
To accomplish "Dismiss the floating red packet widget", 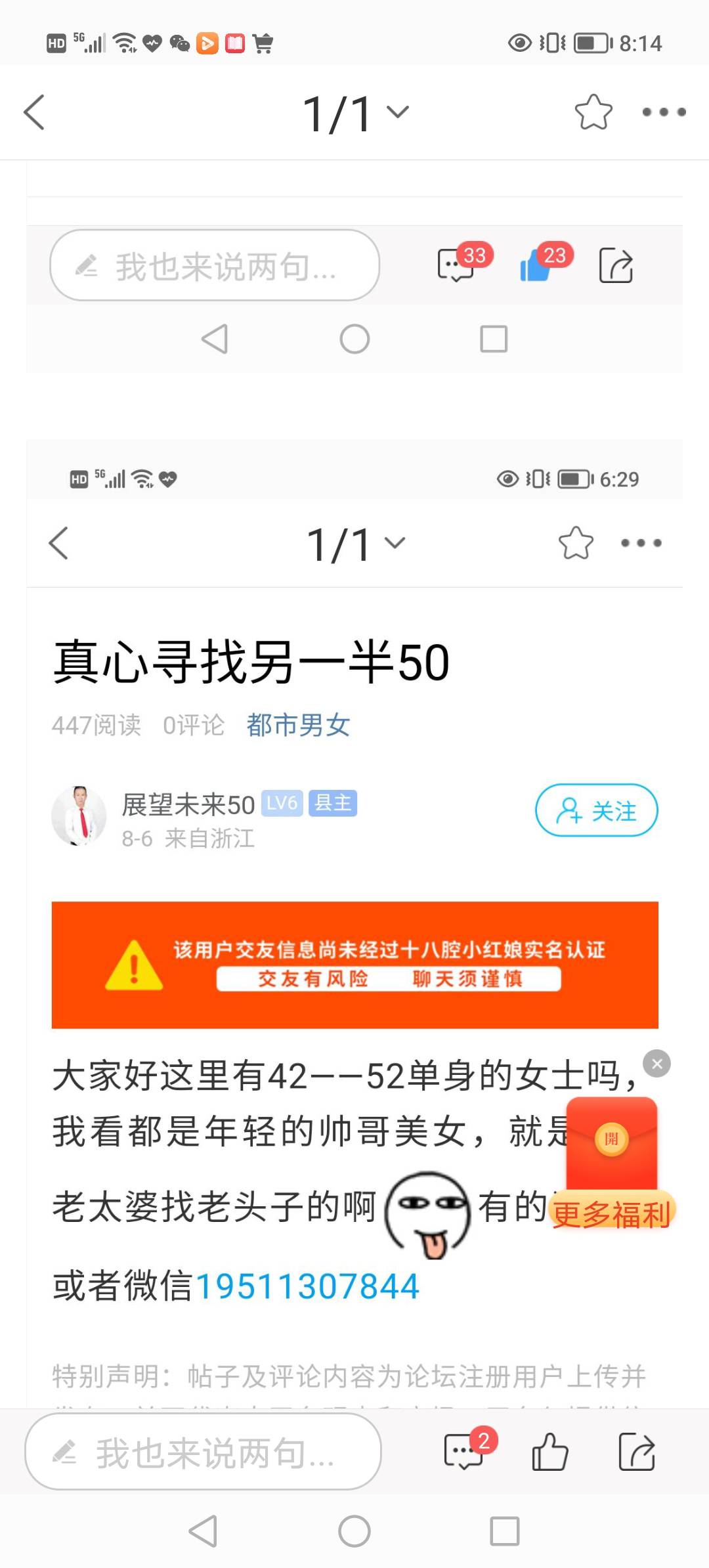I will click(656, 1063).
